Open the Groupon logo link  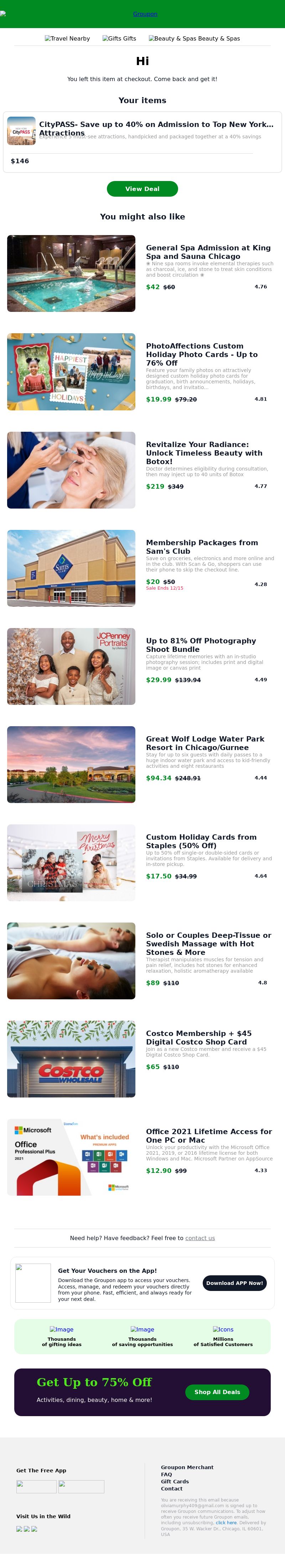145,14
